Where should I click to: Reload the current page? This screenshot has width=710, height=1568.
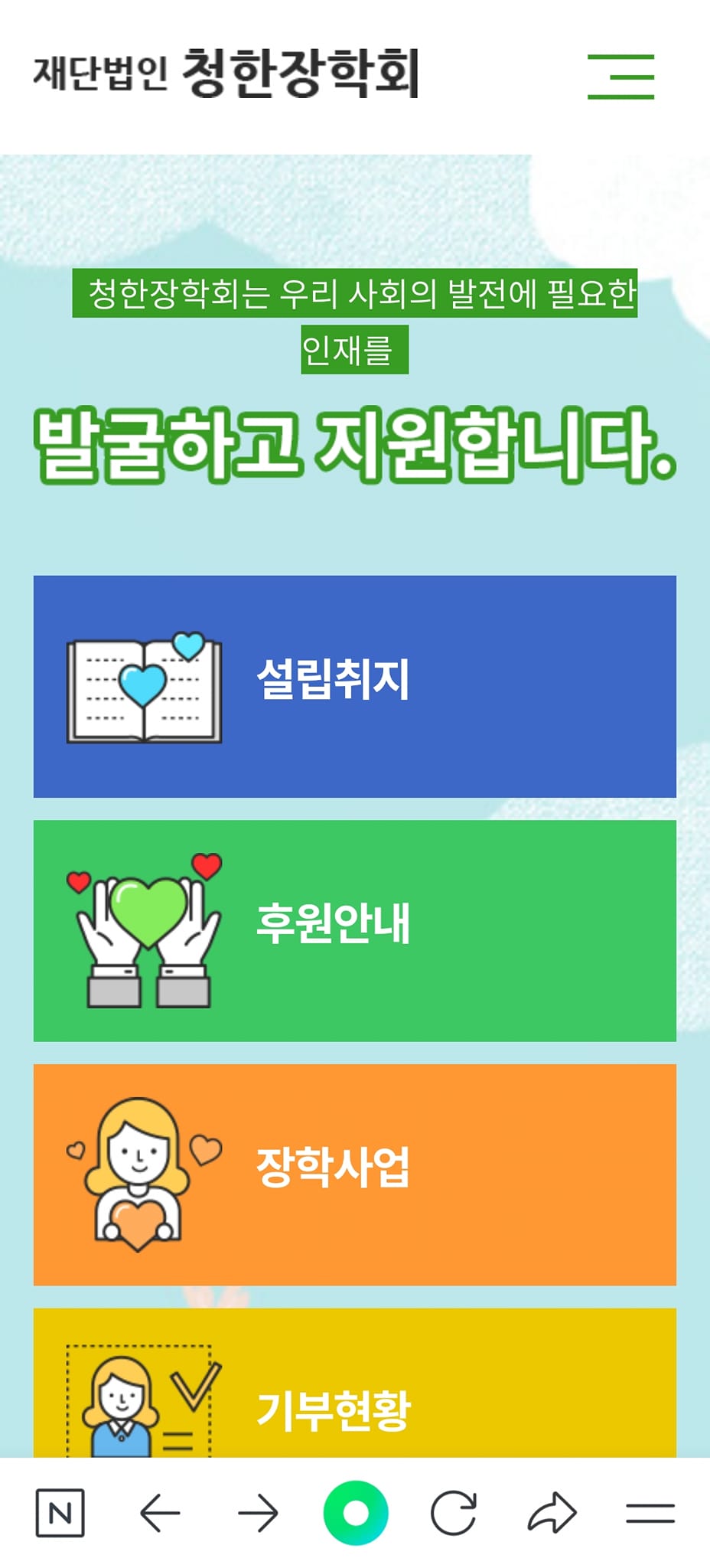tap(454, 1513)
